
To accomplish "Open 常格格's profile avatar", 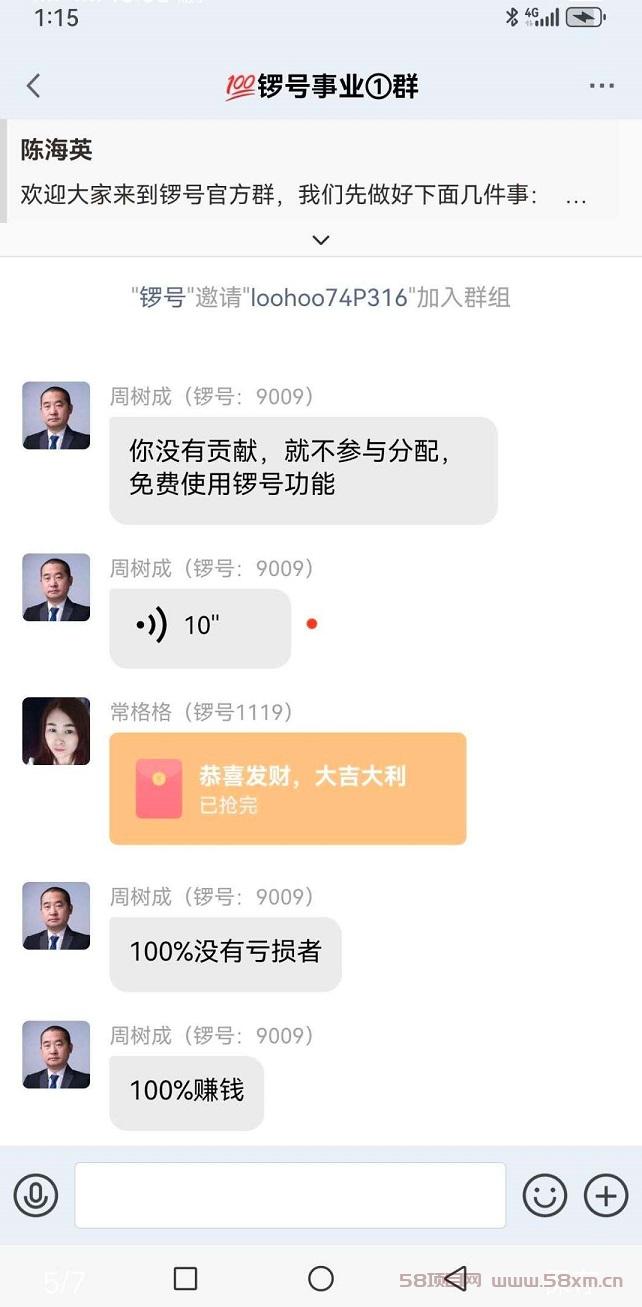I will [x=56, y=731].
